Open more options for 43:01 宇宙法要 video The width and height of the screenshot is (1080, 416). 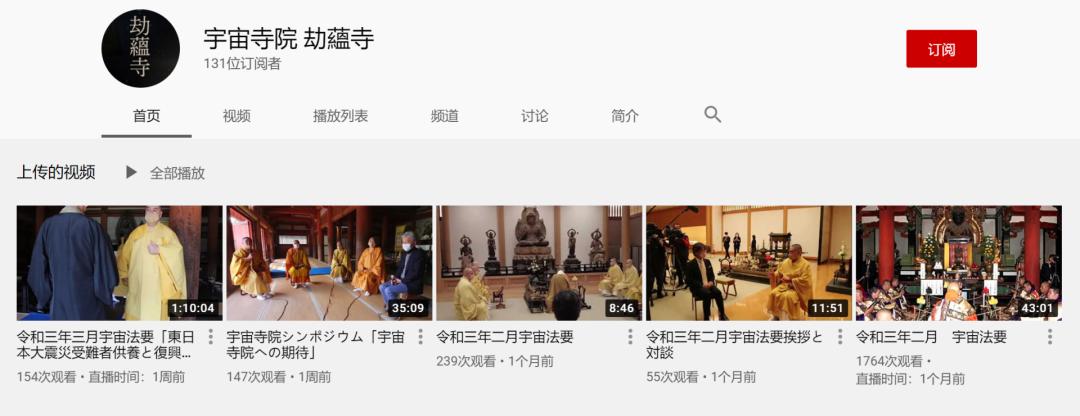tap(1050, 338)
